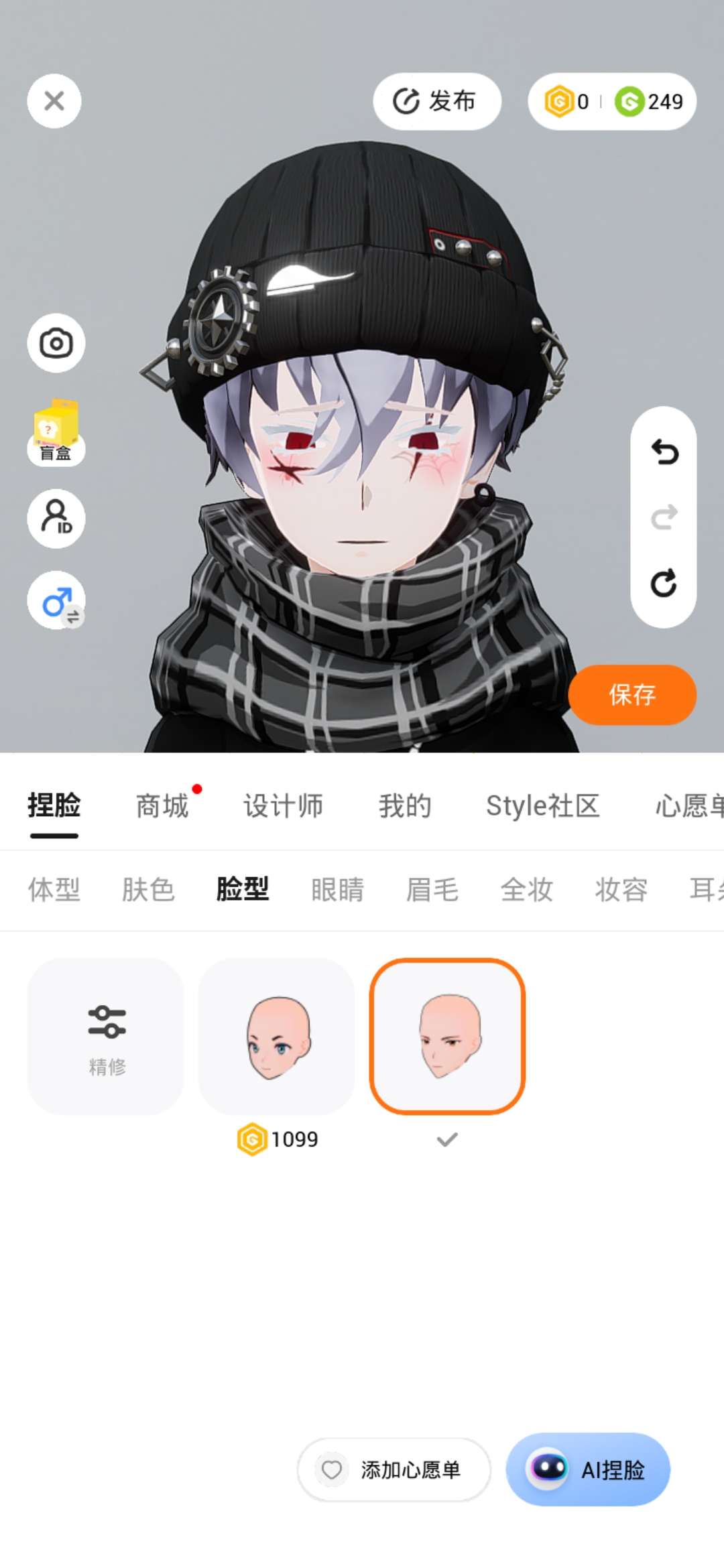Open the 盲盒 blind box
The height and width of the screenshot is (1568, 724).
56,432
